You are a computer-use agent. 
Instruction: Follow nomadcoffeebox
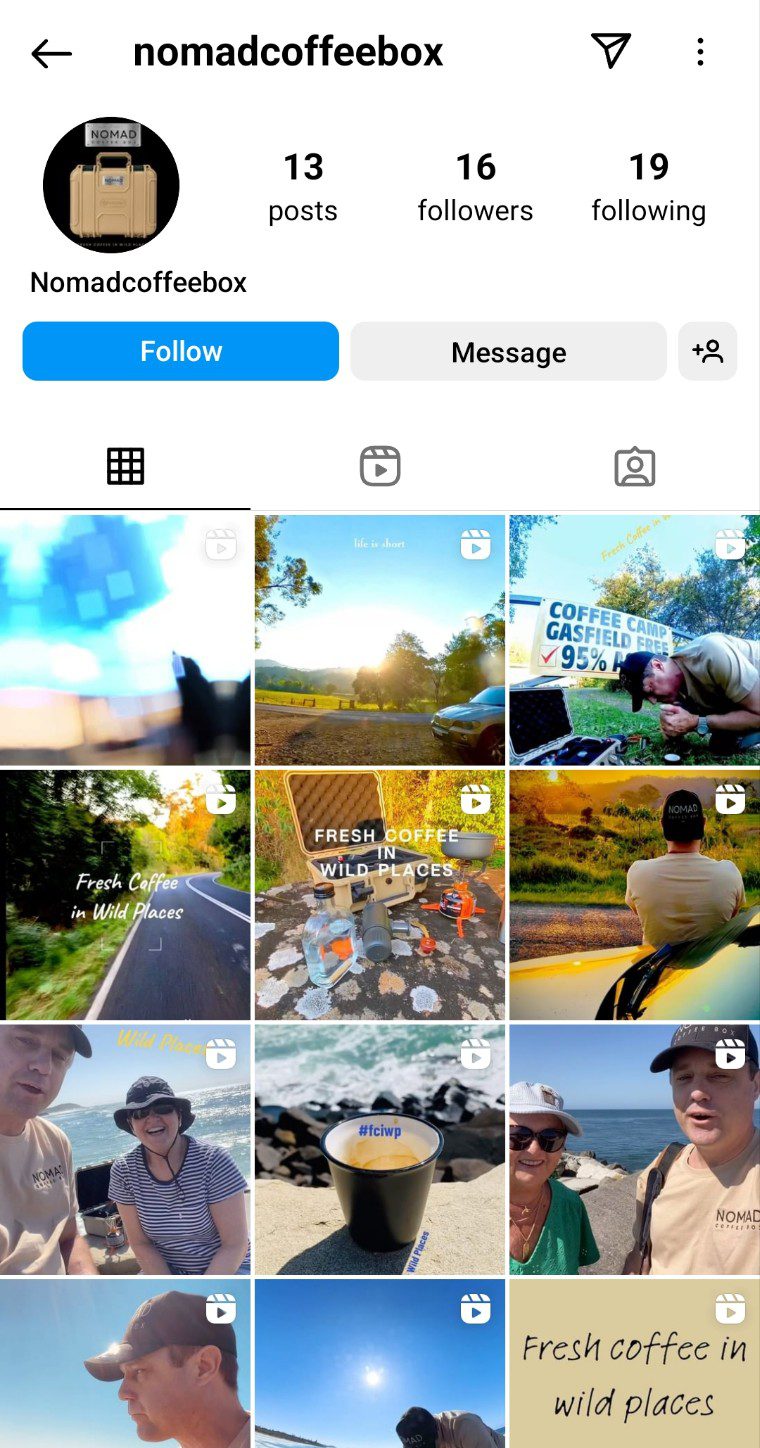[x=181, y=351]
